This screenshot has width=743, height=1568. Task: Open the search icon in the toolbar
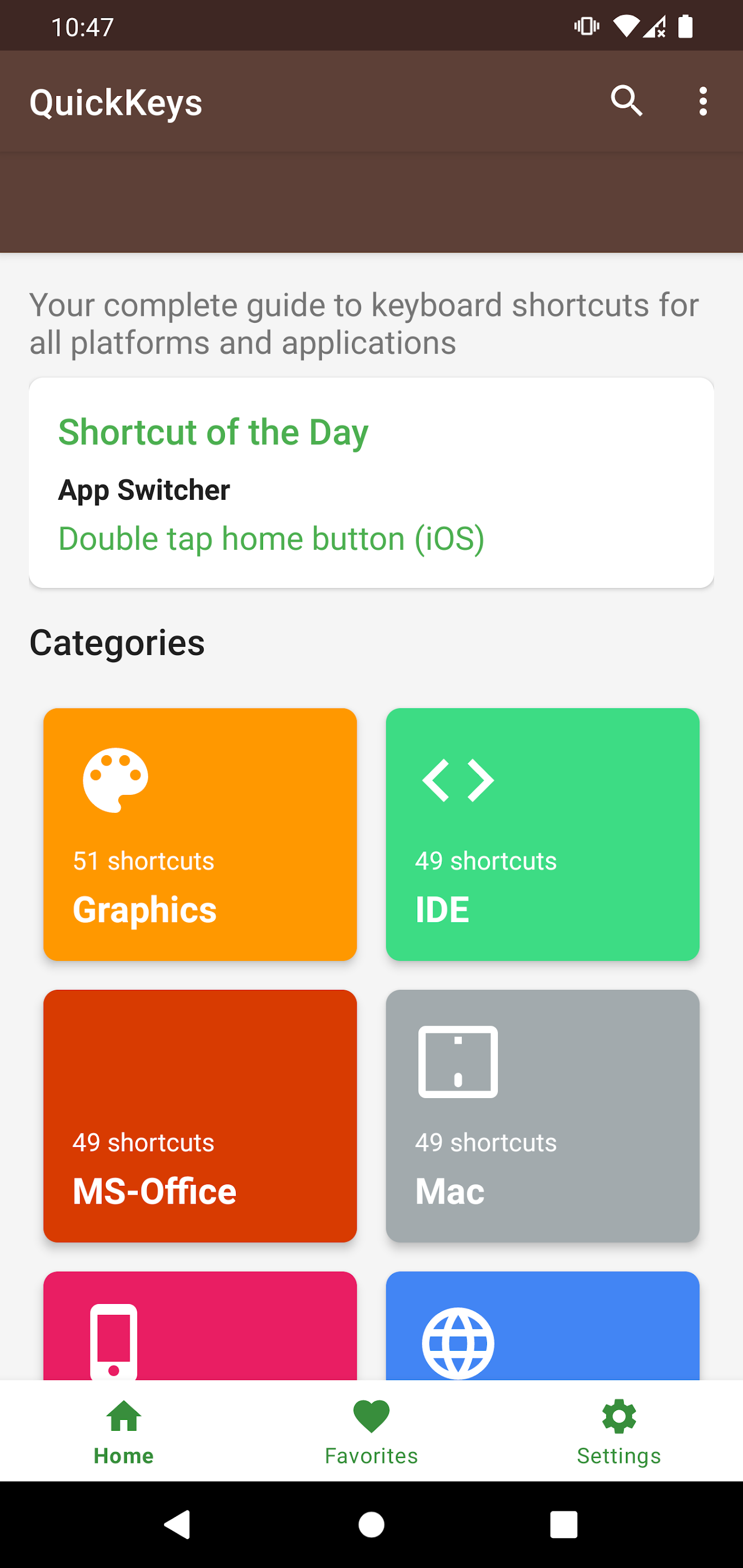click(626, 101)
